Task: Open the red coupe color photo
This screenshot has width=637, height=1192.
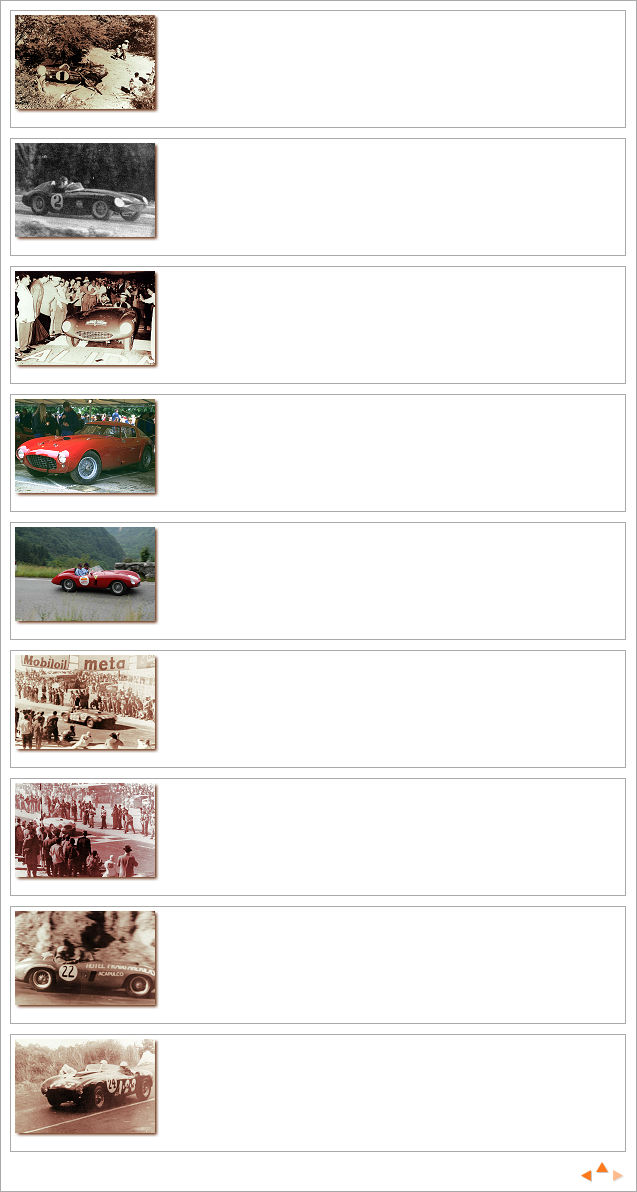Action: pyautogui.click(x=85, y=446)
